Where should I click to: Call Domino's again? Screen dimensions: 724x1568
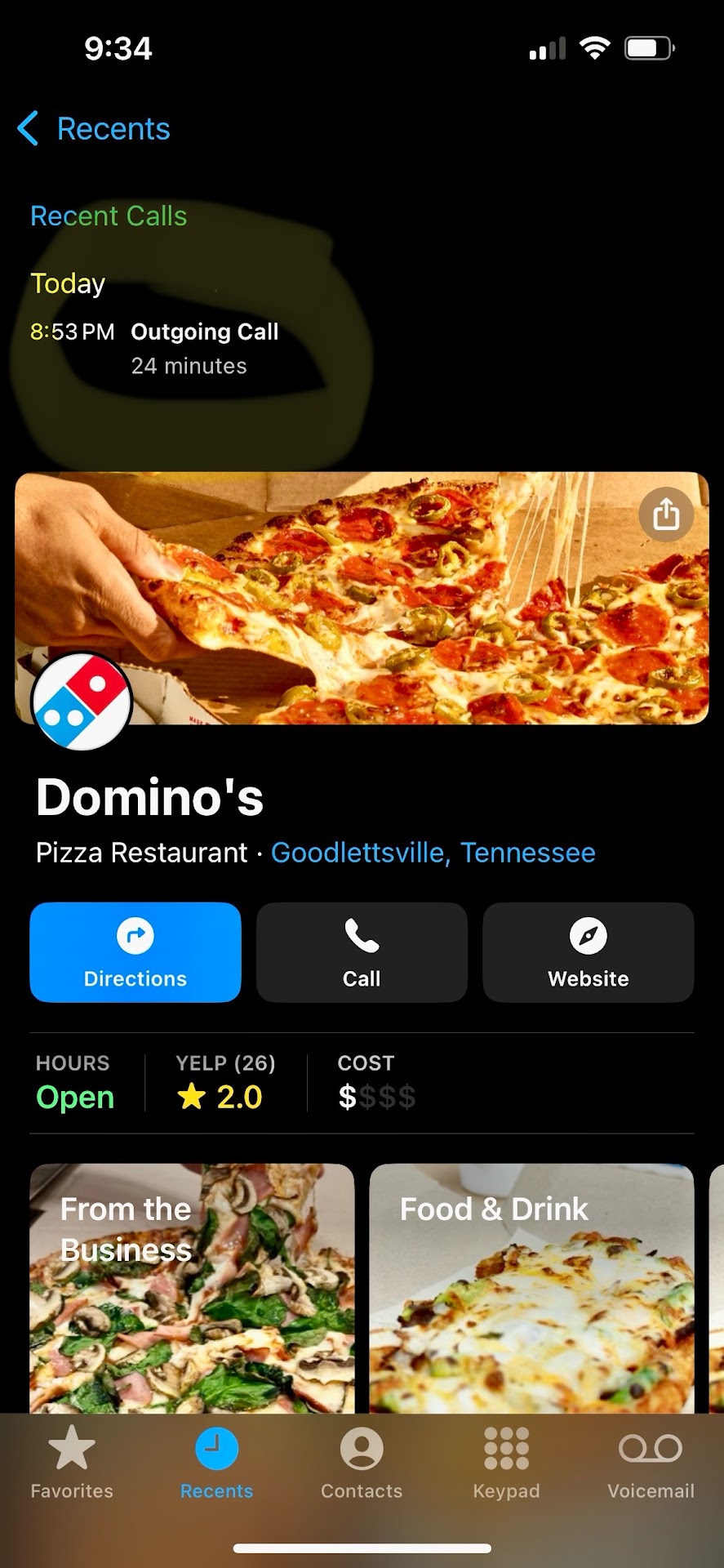362,952
